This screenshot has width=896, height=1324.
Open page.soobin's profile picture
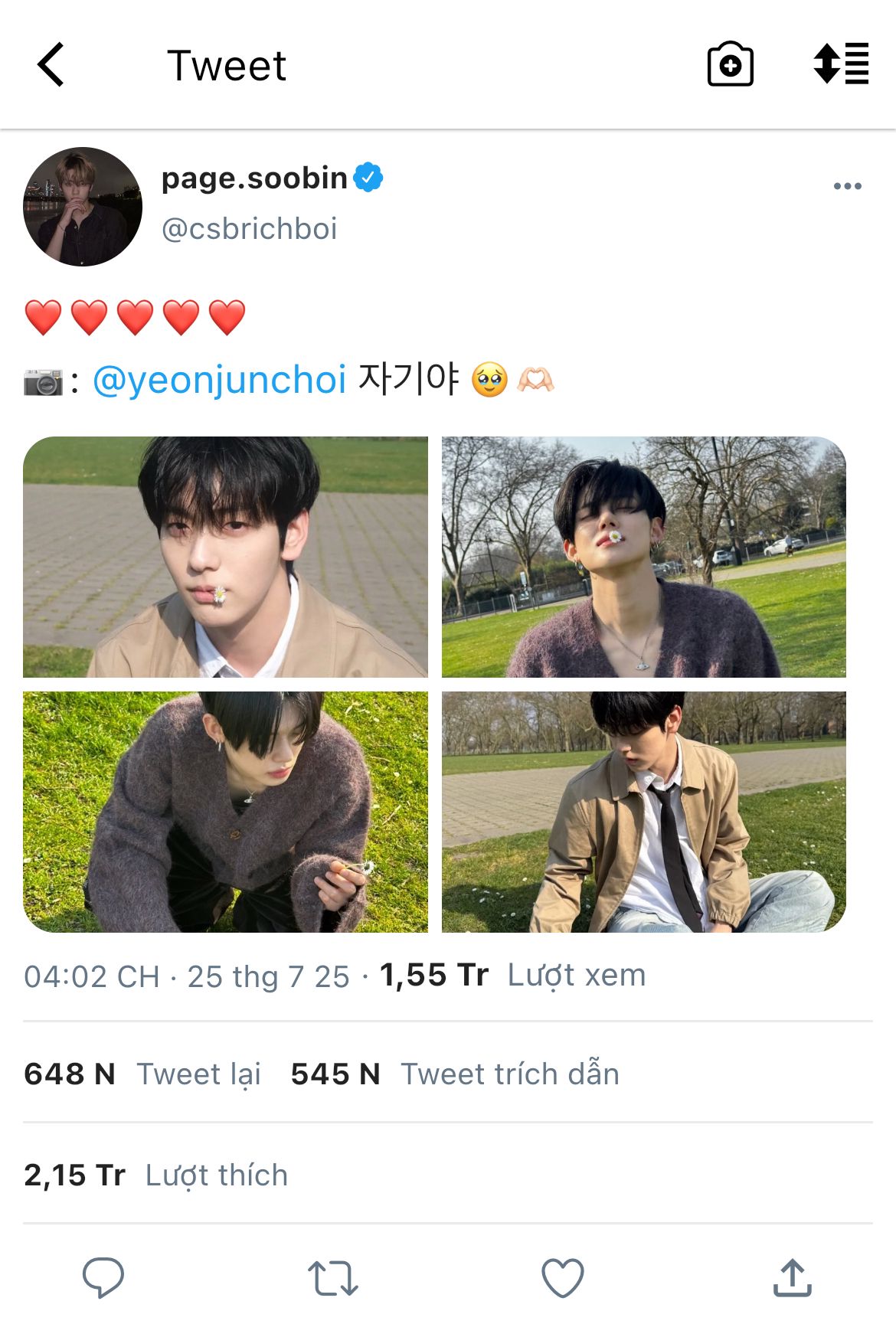83,207
